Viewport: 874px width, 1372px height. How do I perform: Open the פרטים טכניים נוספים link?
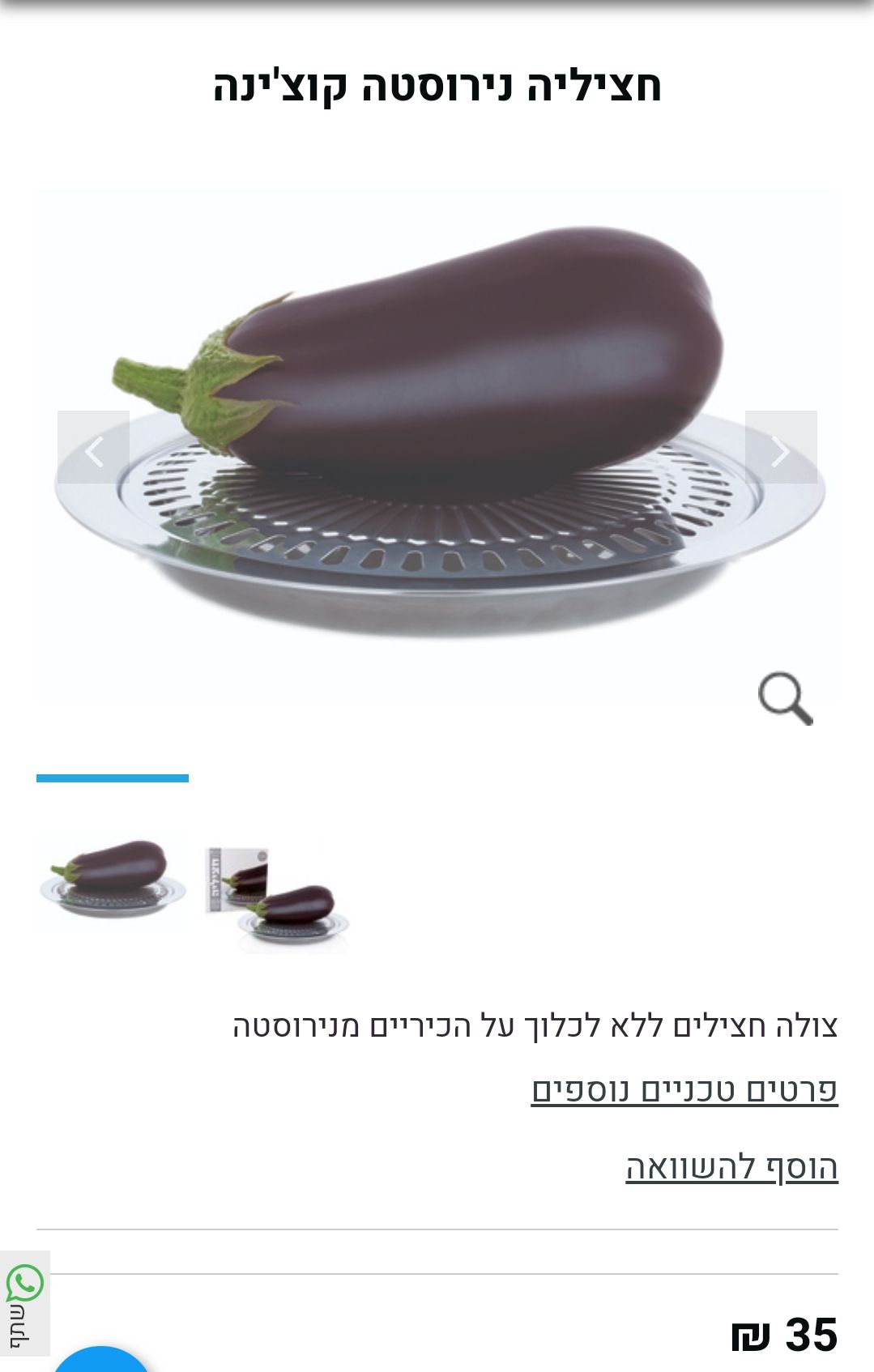(684, 1090)
